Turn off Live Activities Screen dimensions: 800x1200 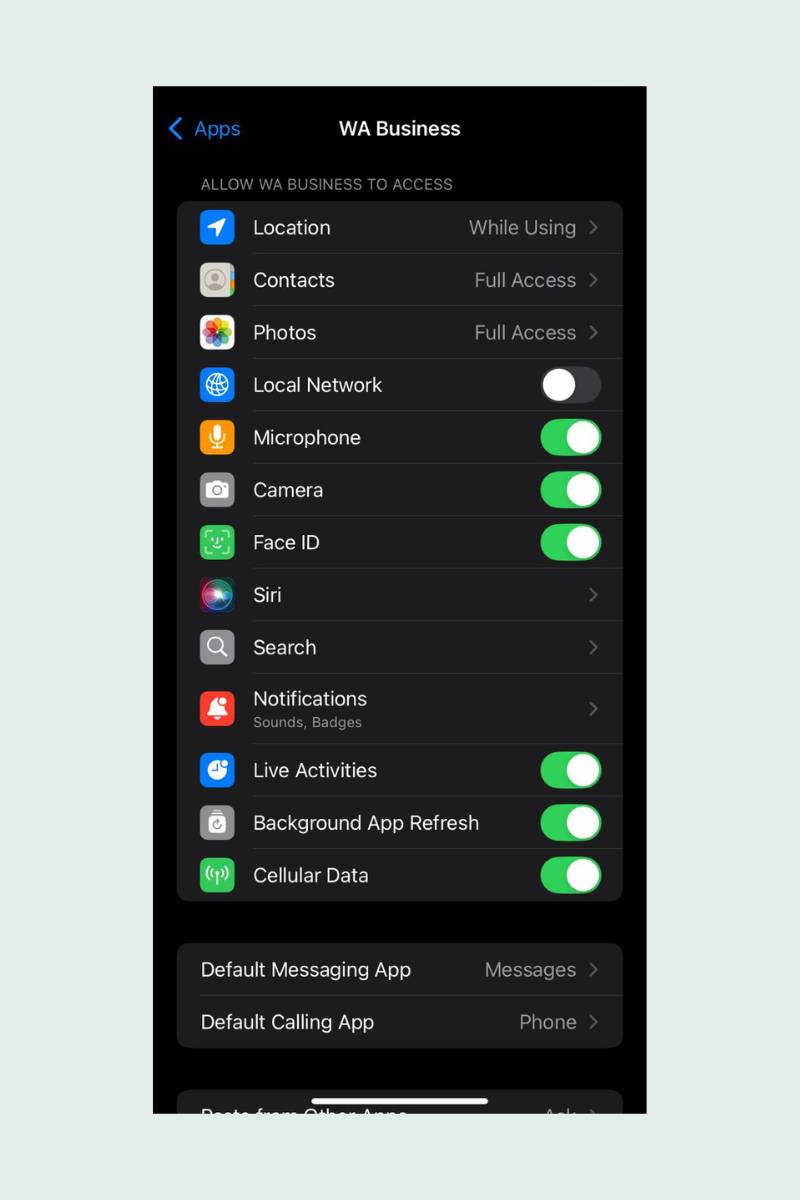point(570,770)
